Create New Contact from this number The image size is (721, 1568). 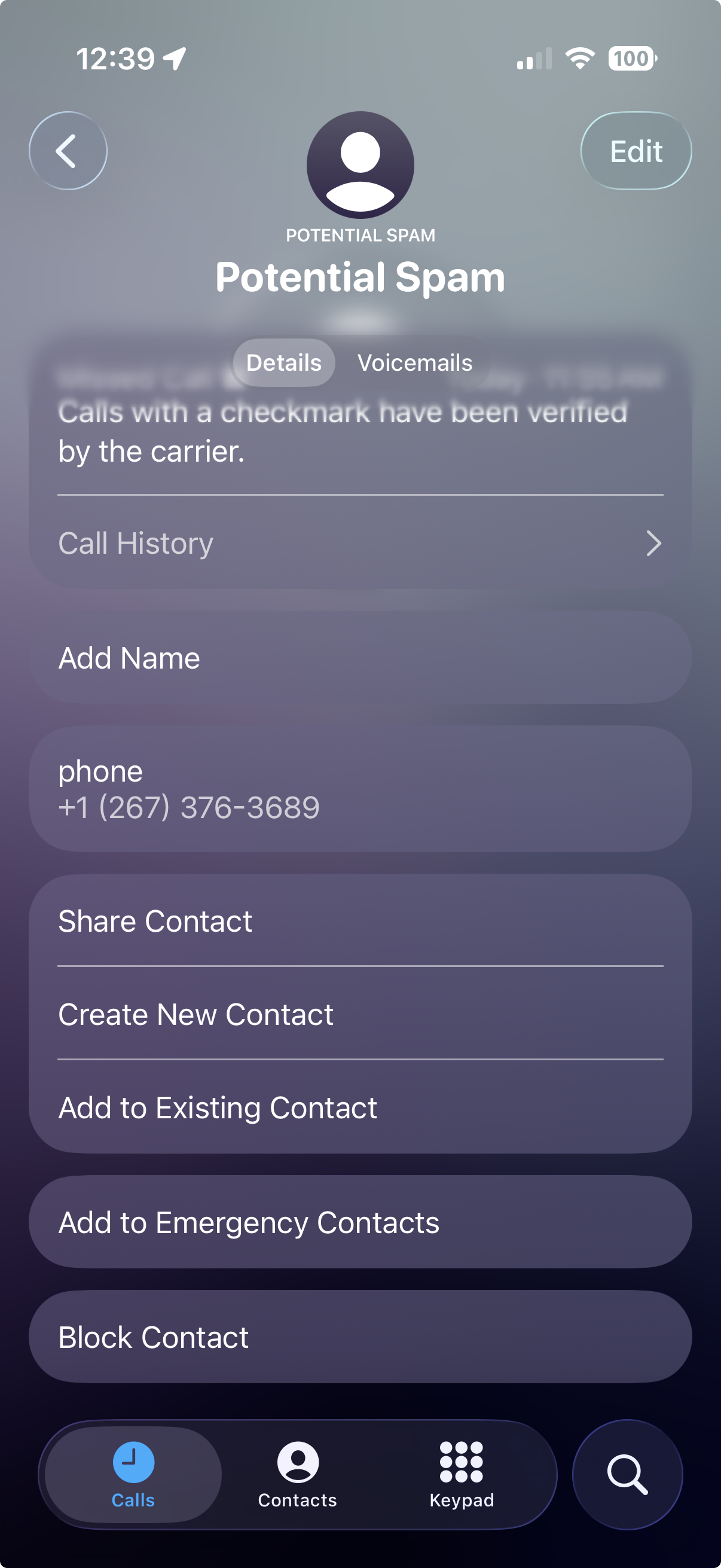click(360, 1014)
